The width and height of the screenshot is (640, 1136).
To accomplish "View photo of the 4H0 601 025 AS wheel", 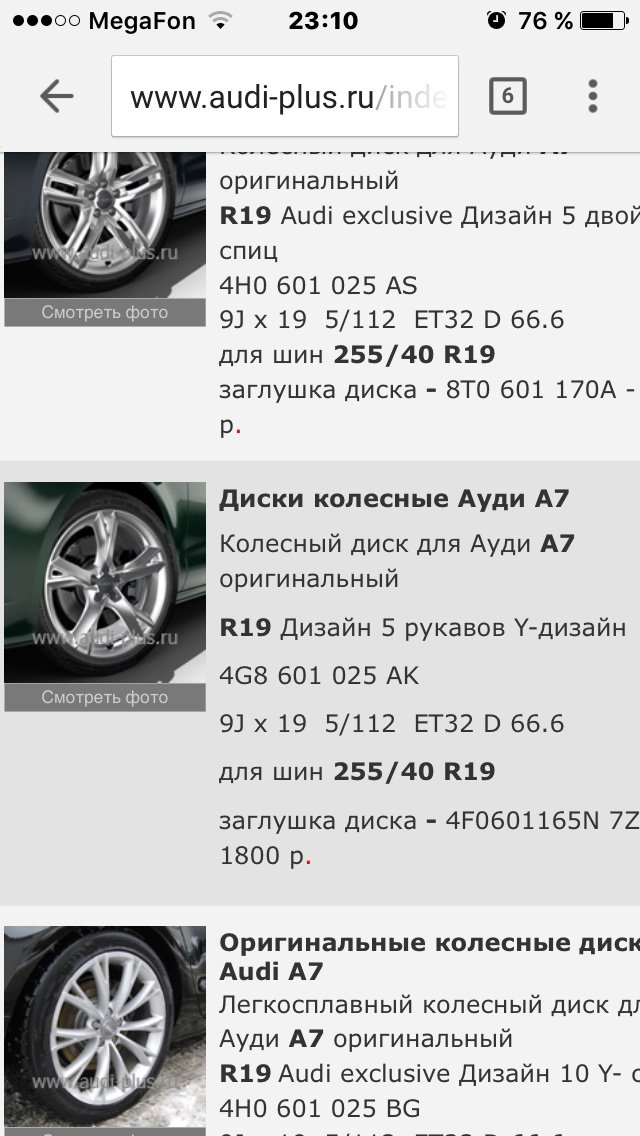I will 105,313.
